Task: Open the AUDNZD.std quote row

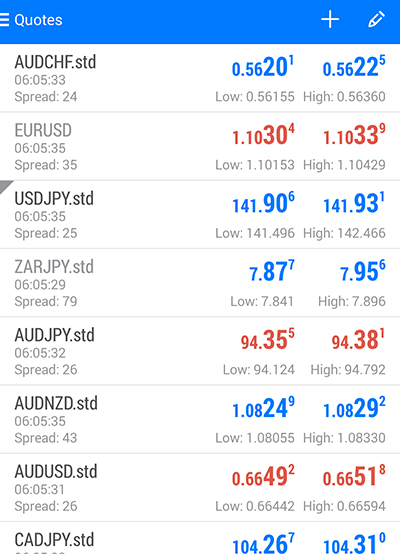Action: (200, 419)
